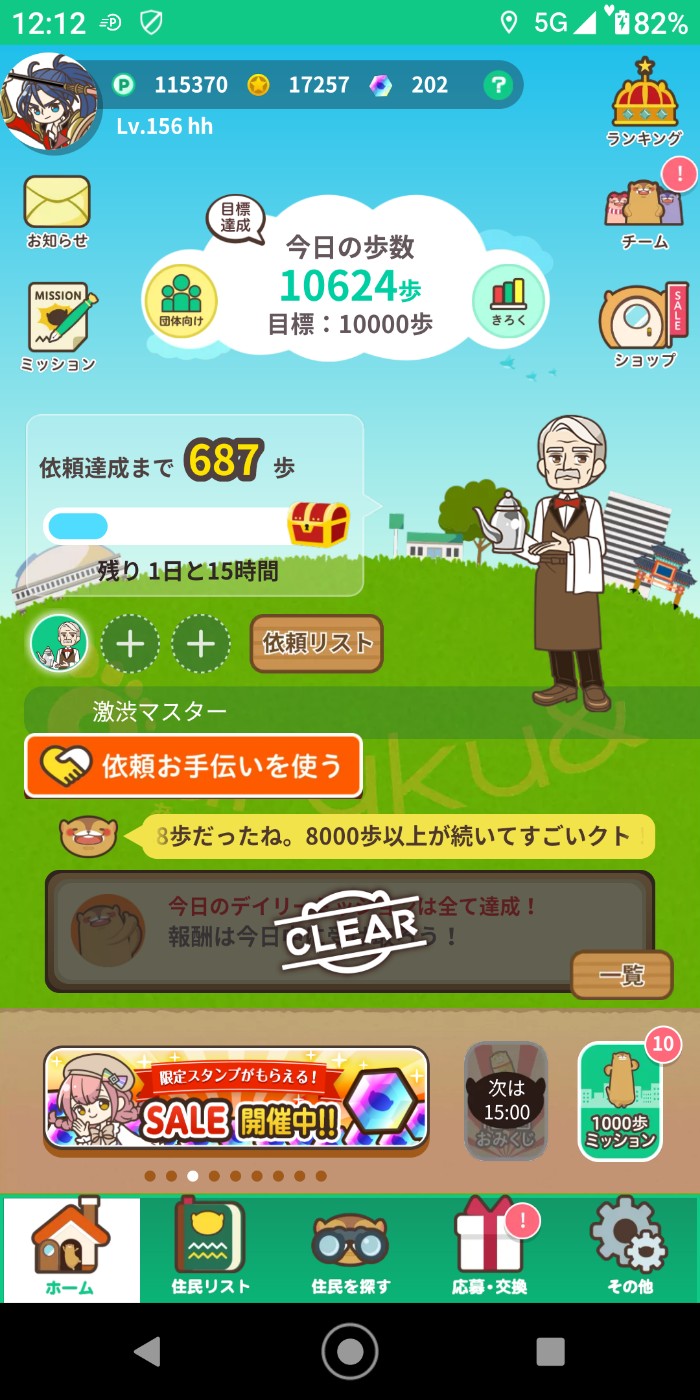View step records with きろく

(x=508, y=300)
